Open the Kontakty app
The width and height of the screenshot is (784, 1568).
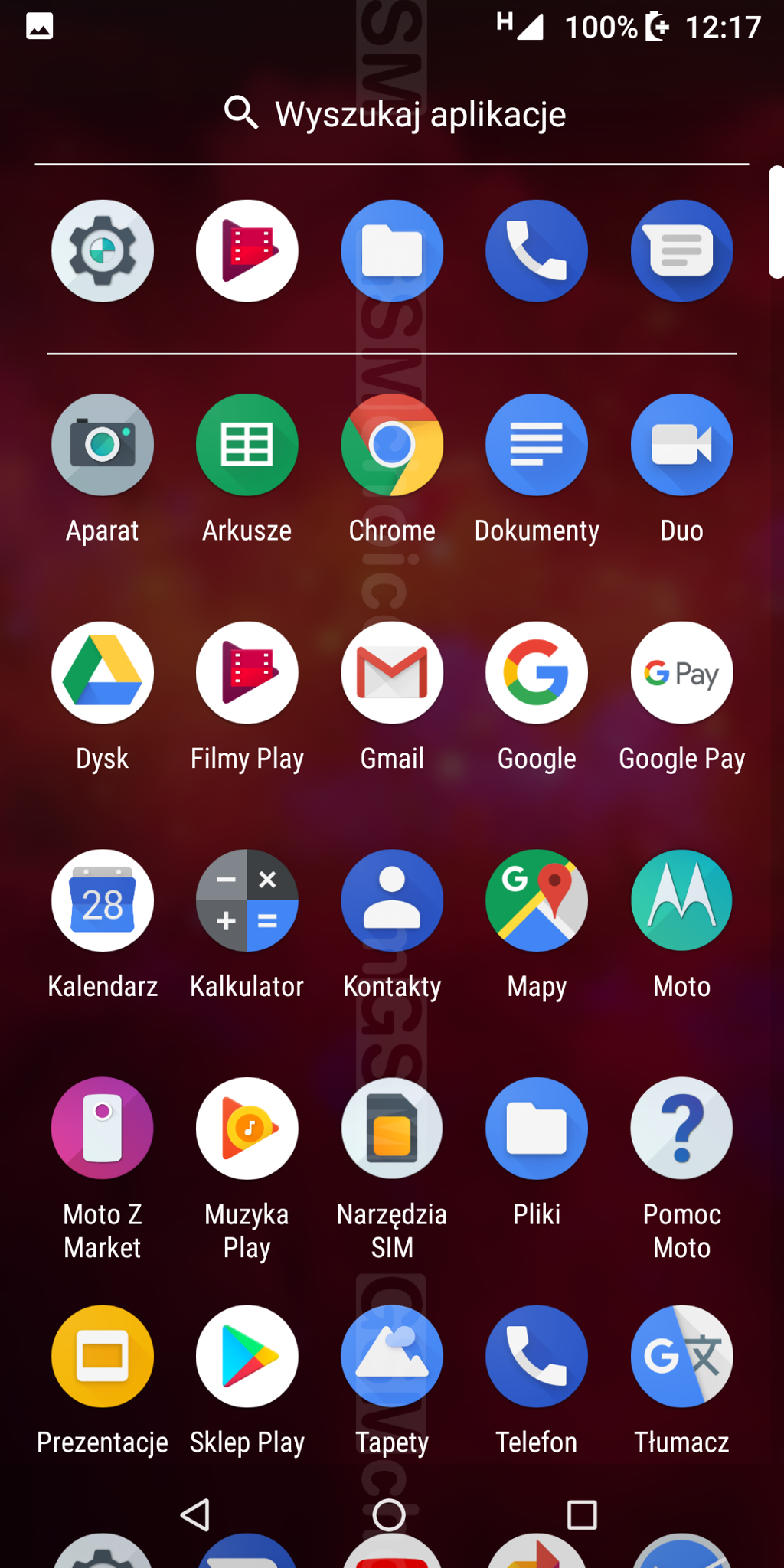[x=392, y=901]
